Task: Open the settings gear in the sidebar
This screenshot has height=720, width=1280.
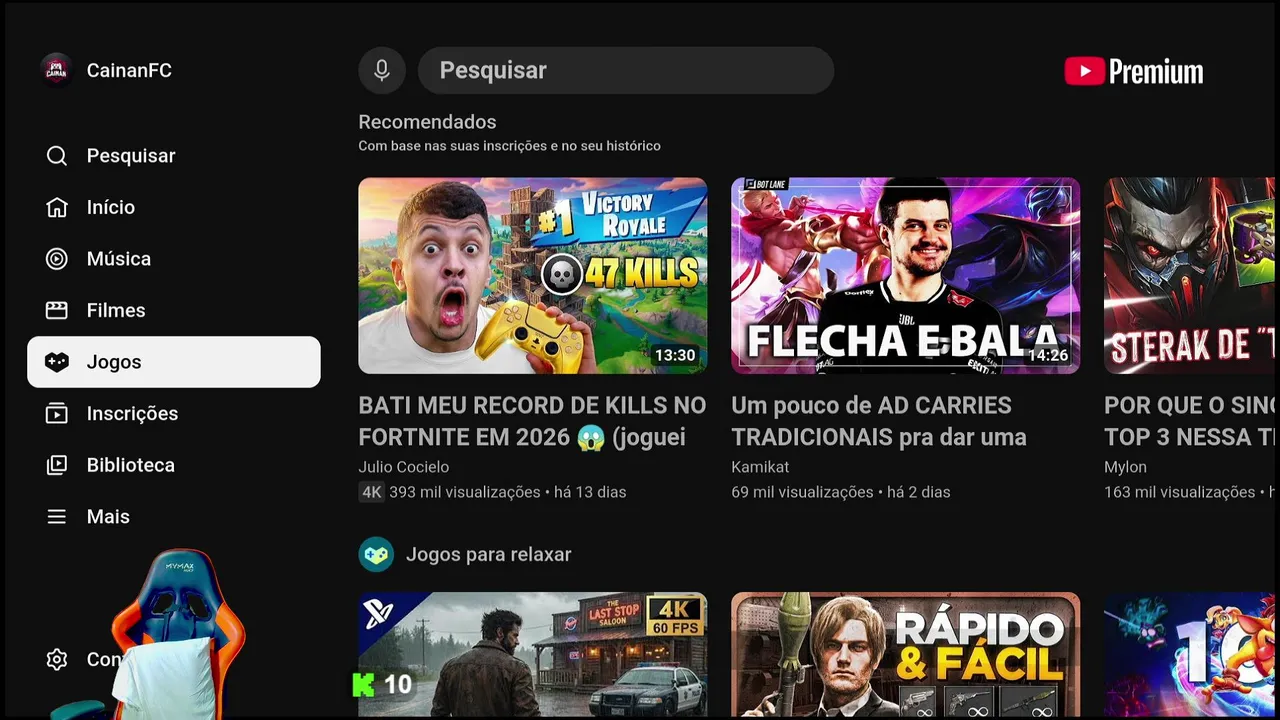Action: point(57,660)
